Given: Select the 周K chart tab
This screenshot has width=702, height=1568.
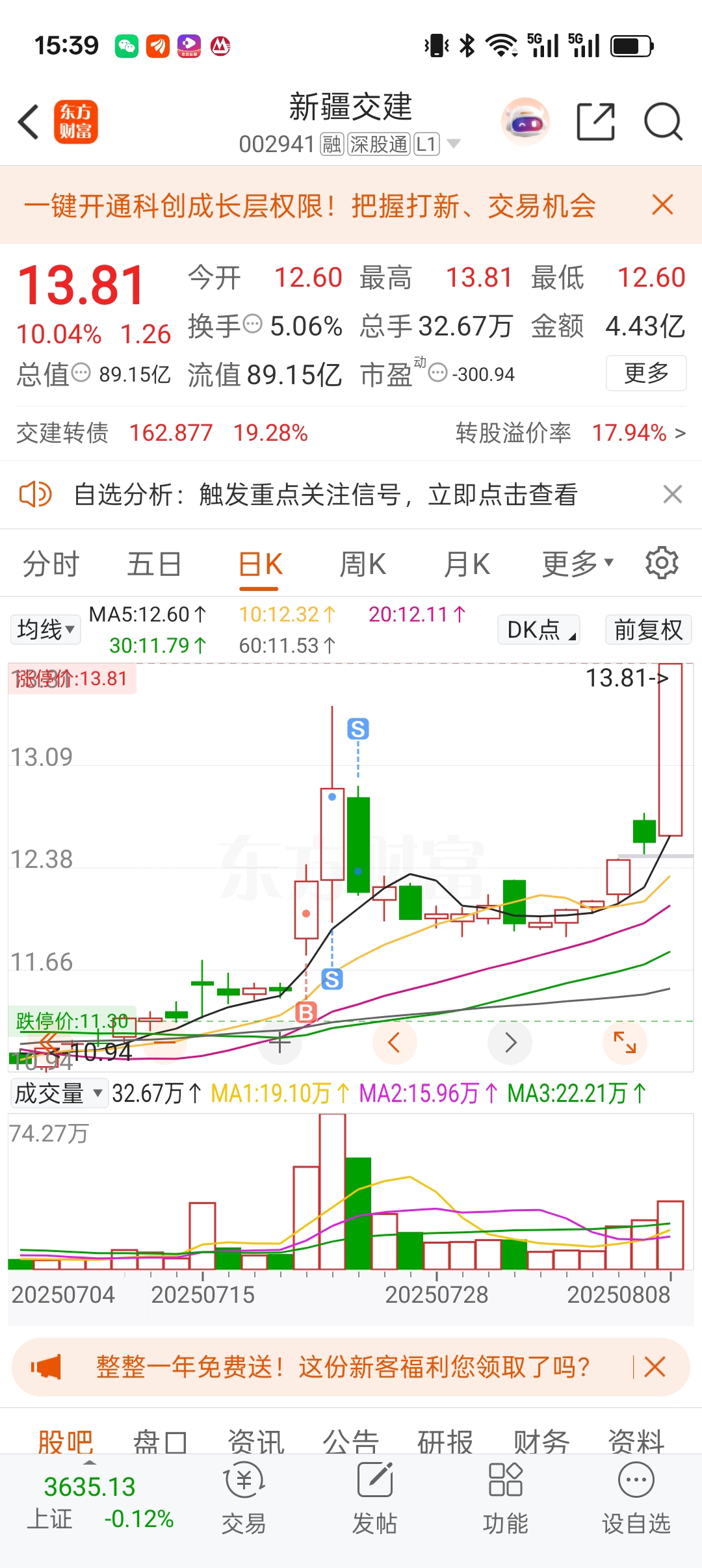Looking at the screenshot, I should coord(363,564).
